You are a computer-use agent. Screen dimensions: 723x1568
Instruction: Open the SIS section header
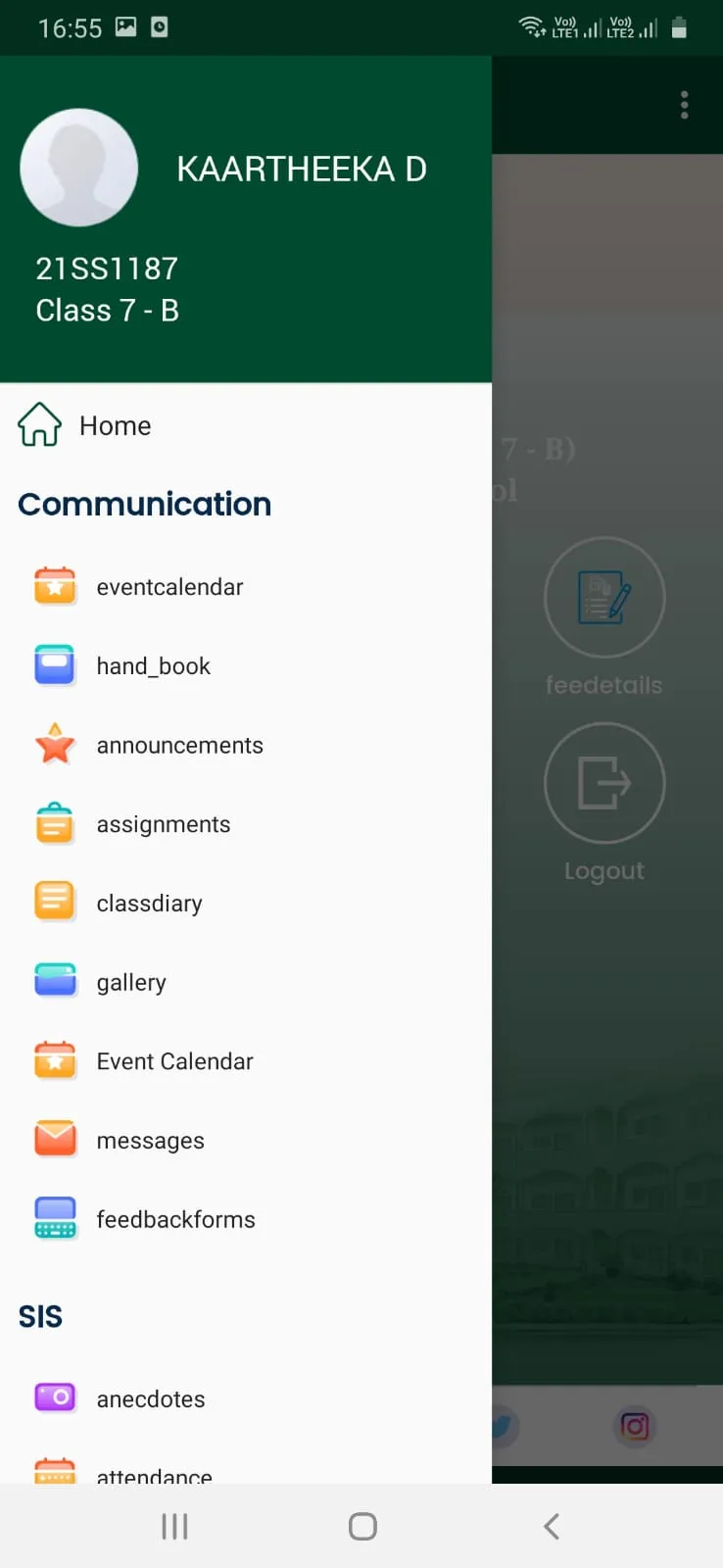point(39,1316)
